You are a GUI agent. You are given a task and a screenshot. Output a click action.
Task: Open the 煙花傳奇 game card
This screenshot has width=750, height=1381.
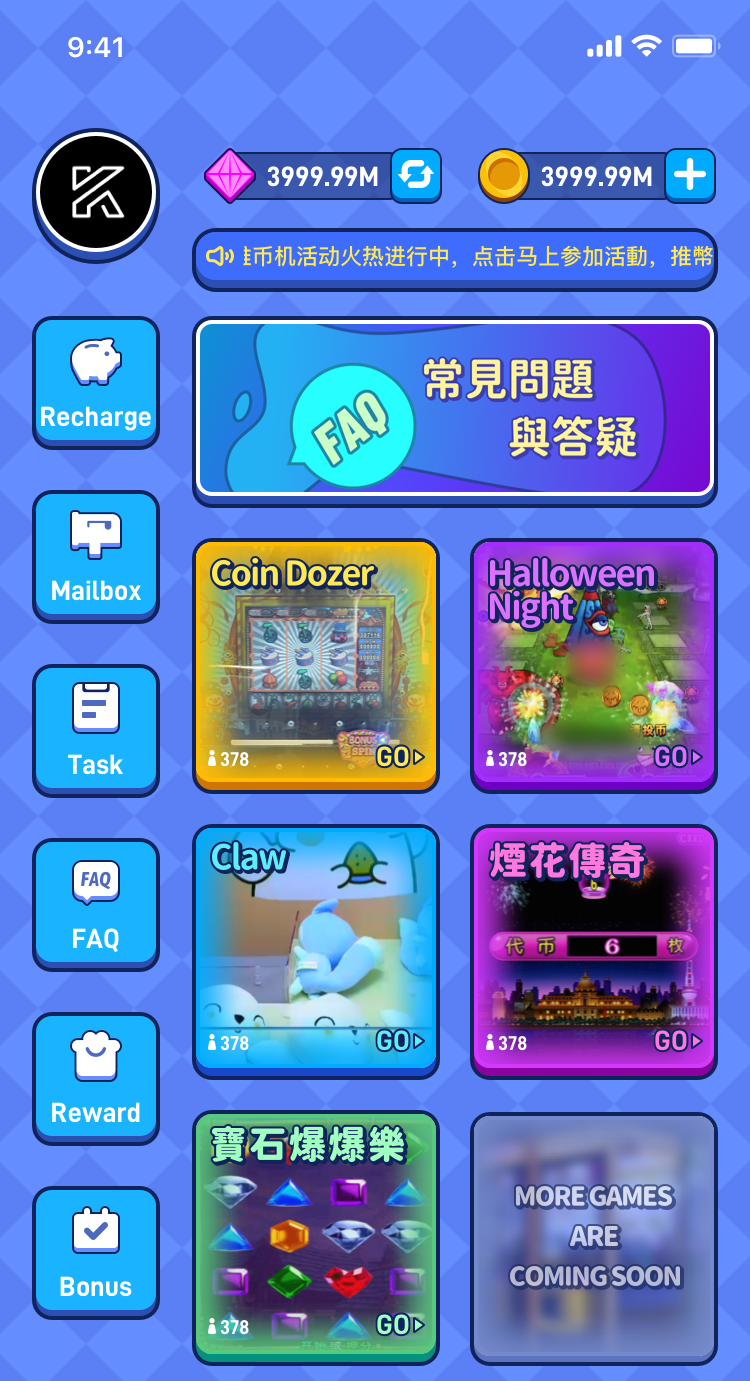click(x=594, y=951)
